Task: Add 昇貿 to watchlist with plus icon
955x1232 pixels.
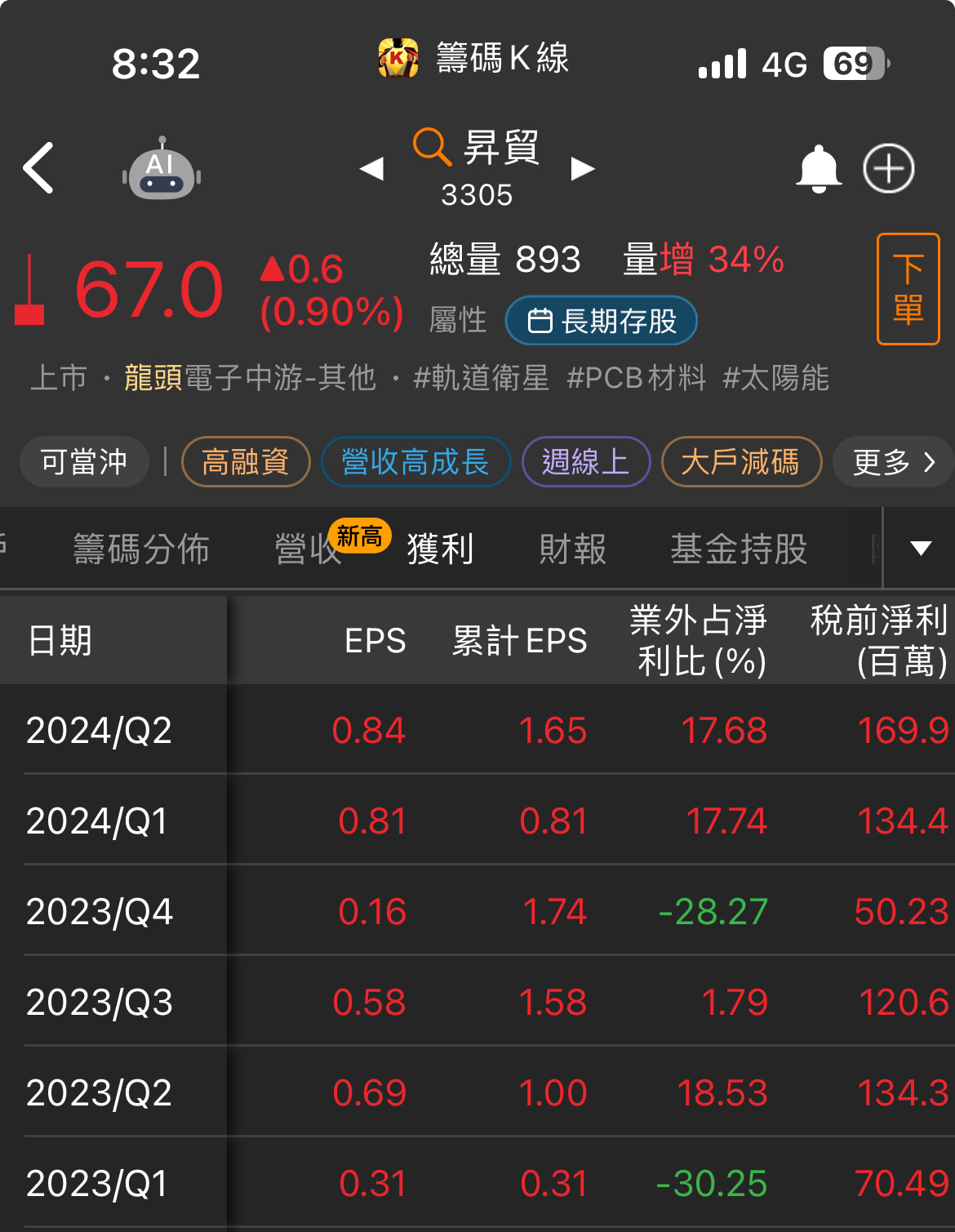Action: [x=888, y=169]
